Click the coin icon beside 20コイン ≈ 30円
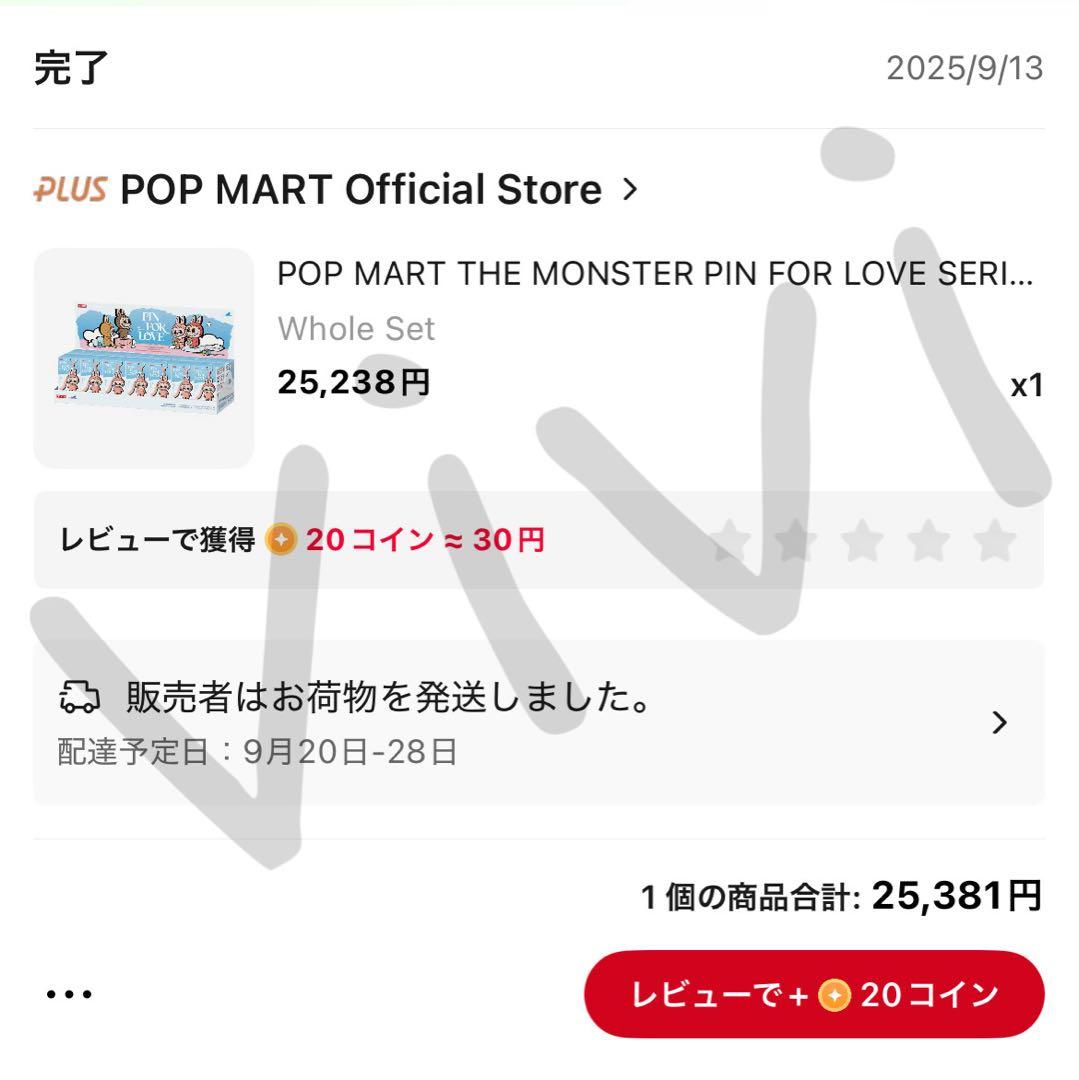The height and width of the screenshot is (1080, 1079). coord(282,540)
